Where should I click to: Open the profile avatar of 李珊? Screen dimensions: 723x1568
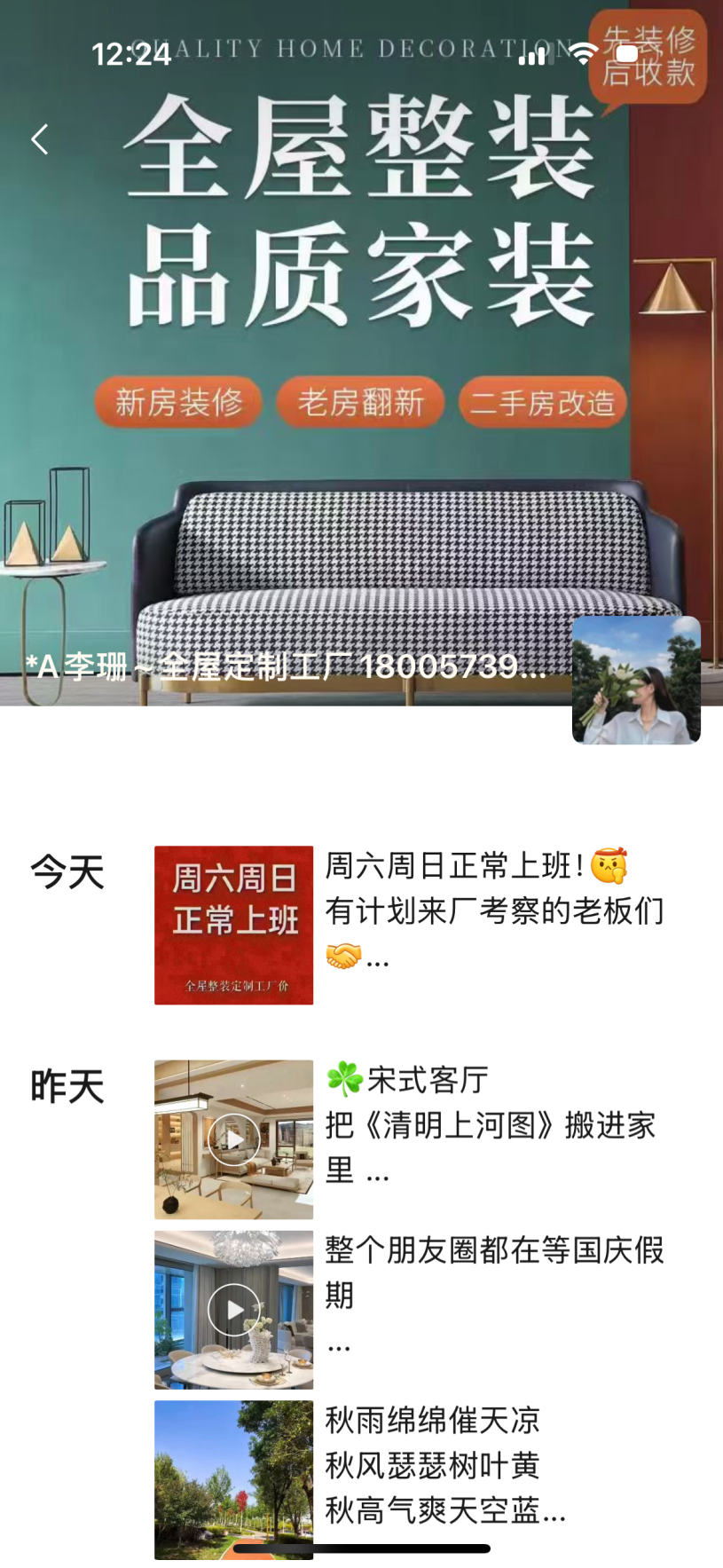[x=636, y=680]
